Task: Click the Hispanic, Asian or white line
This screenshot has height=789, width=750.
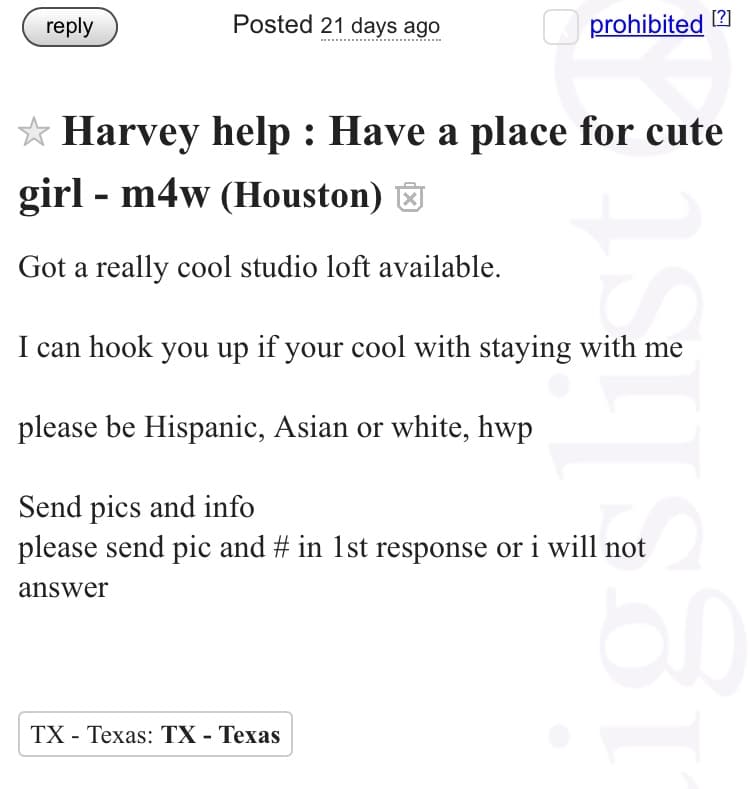Action: 275,427
